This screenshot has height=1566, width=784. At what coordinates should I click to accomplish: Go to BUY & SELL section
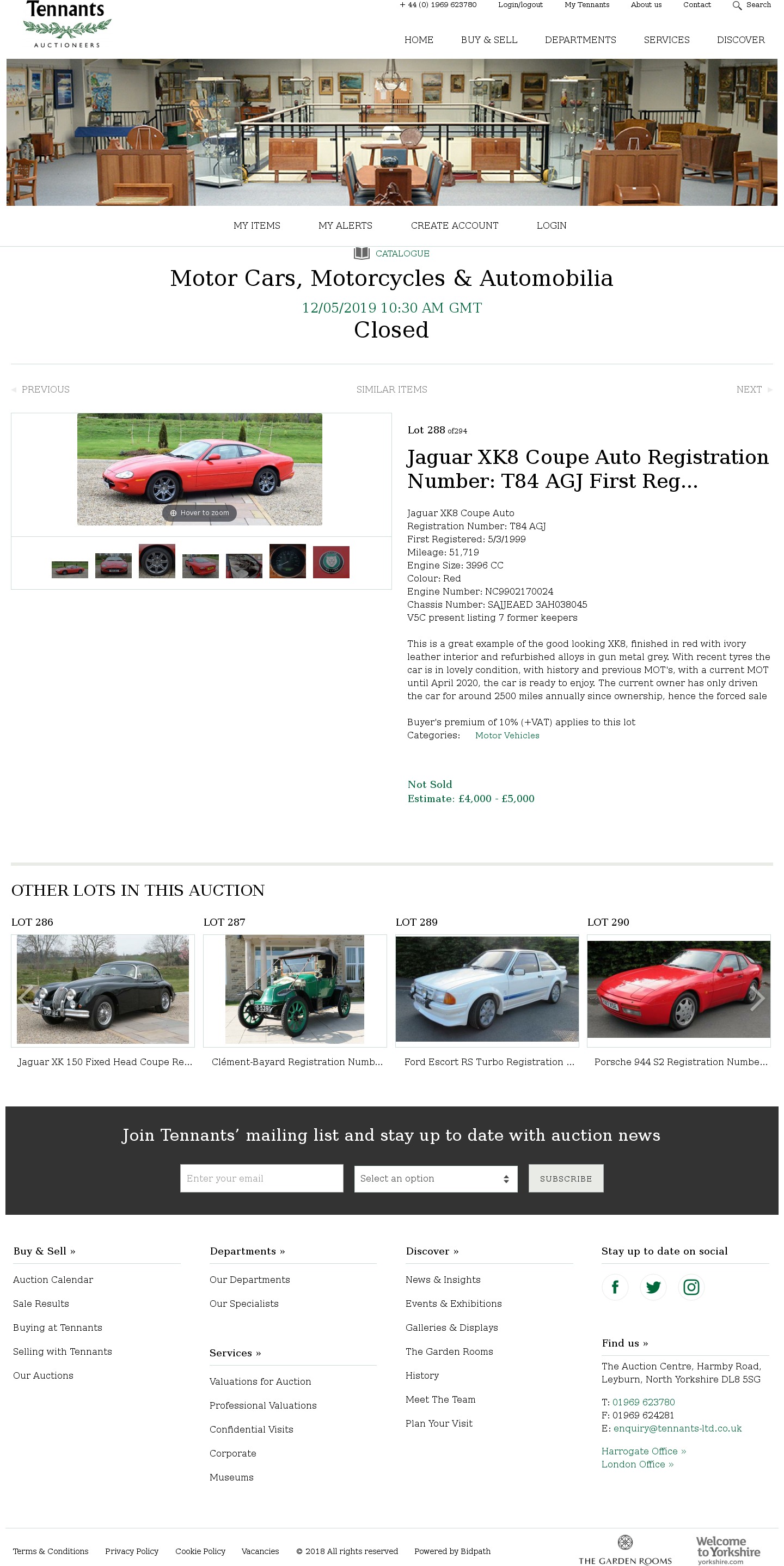point(488,40)
